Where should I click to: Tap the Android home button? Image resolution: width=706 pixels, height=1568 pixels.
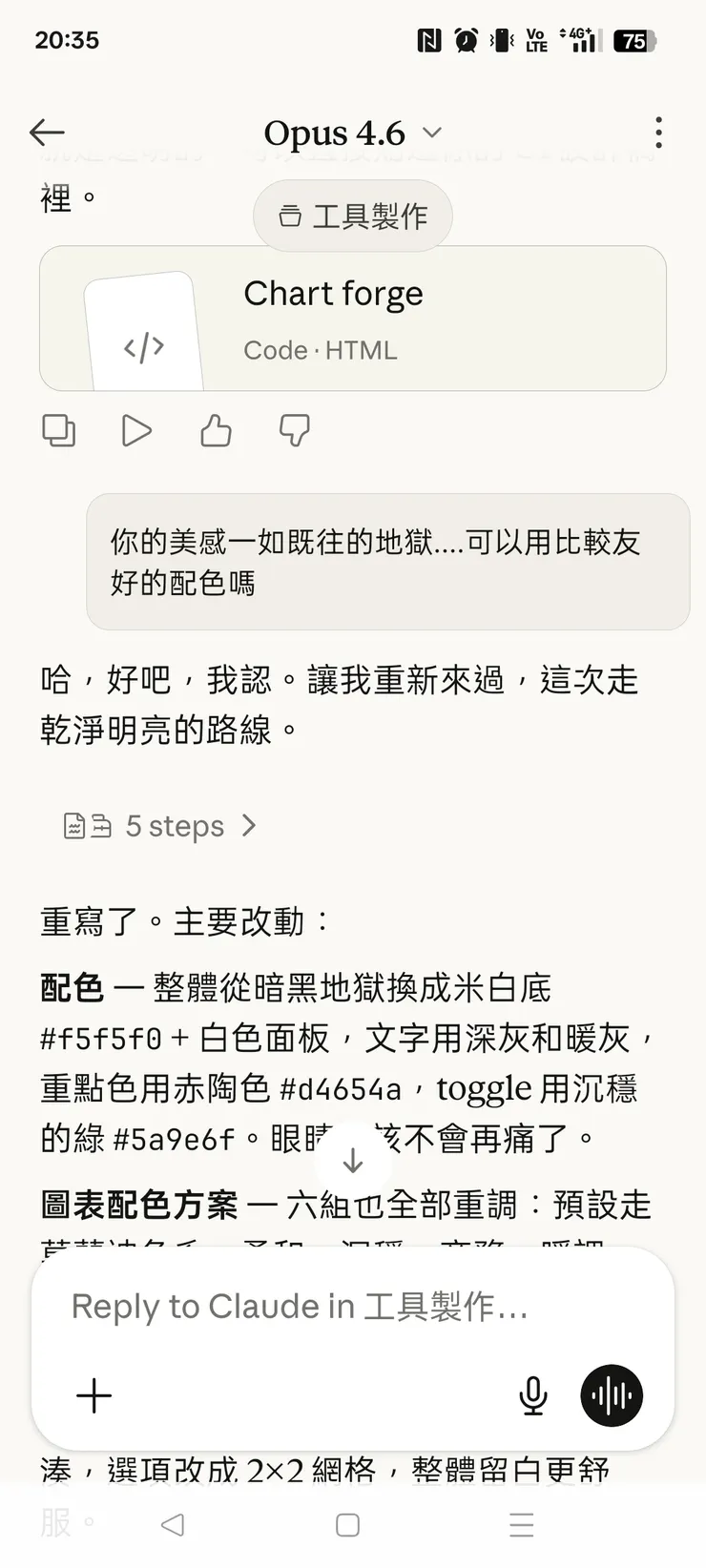click(346, 1525)
